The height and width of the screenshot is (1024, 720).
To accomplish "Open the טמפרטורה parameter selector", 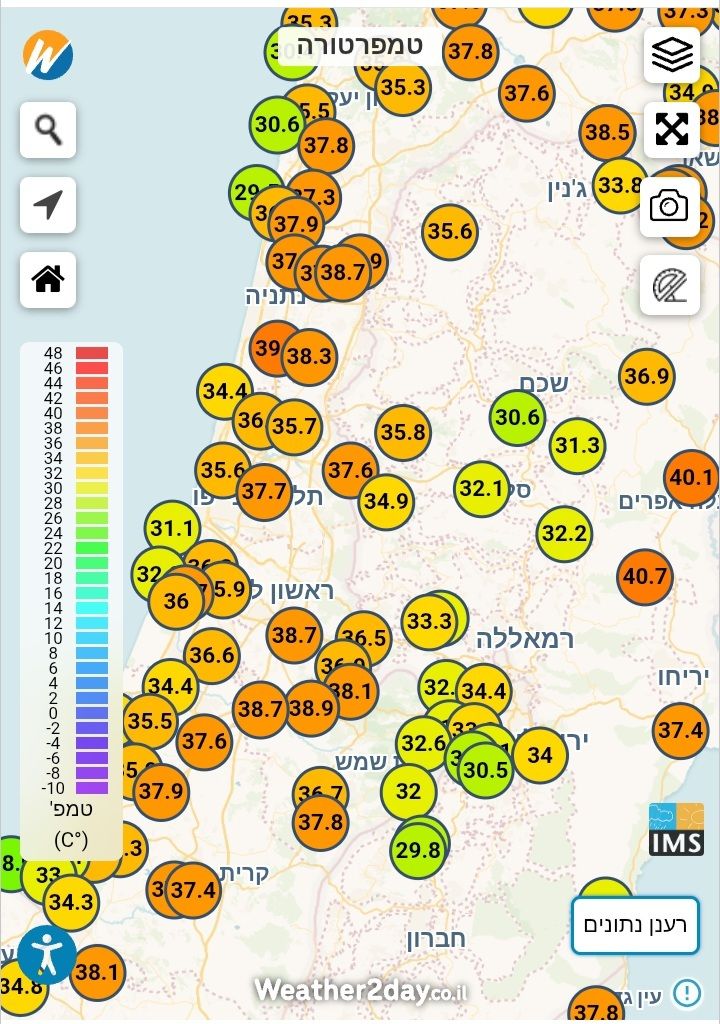I will click(360, 47).
